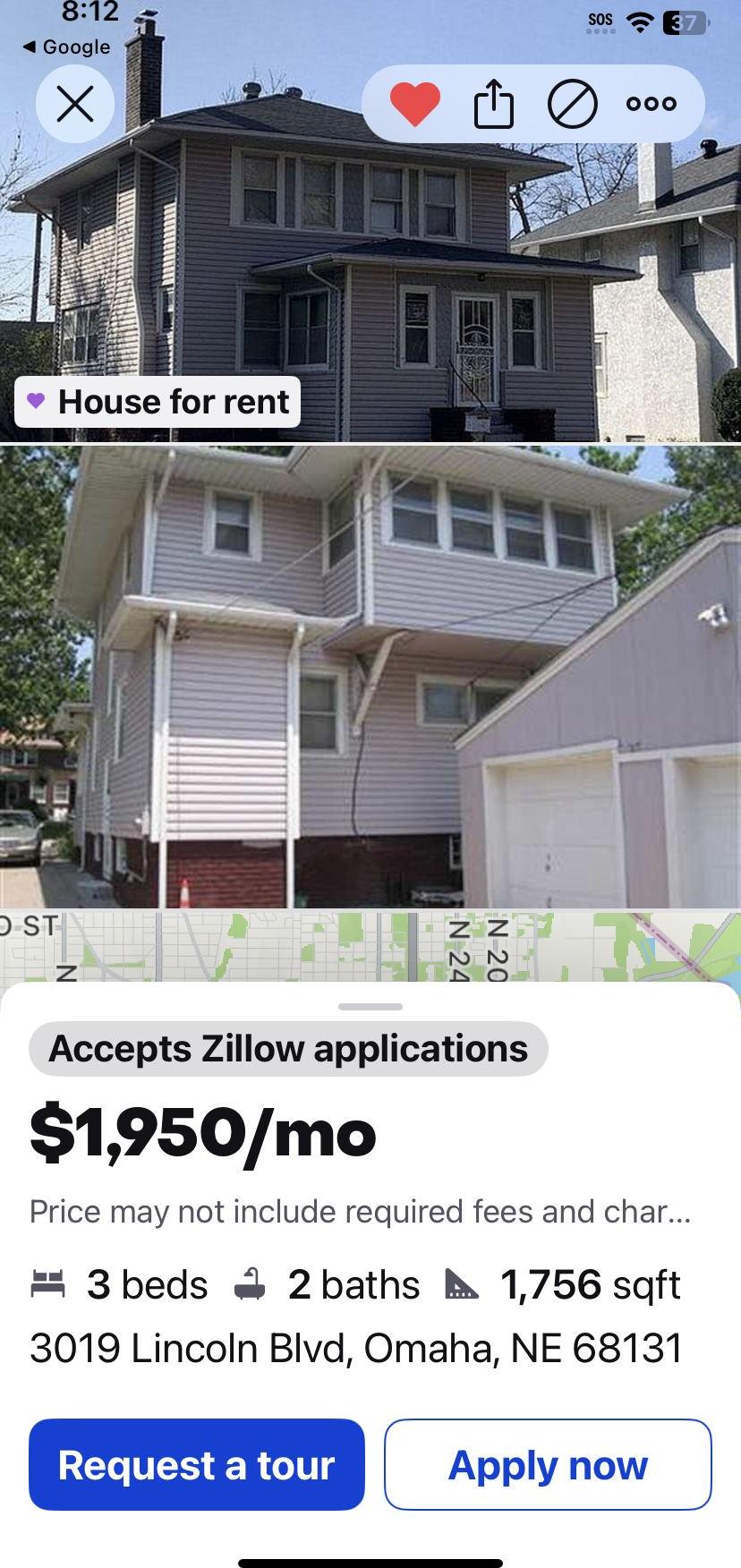
Task: Open the side photo showing the garage
Action: point(370,677)
